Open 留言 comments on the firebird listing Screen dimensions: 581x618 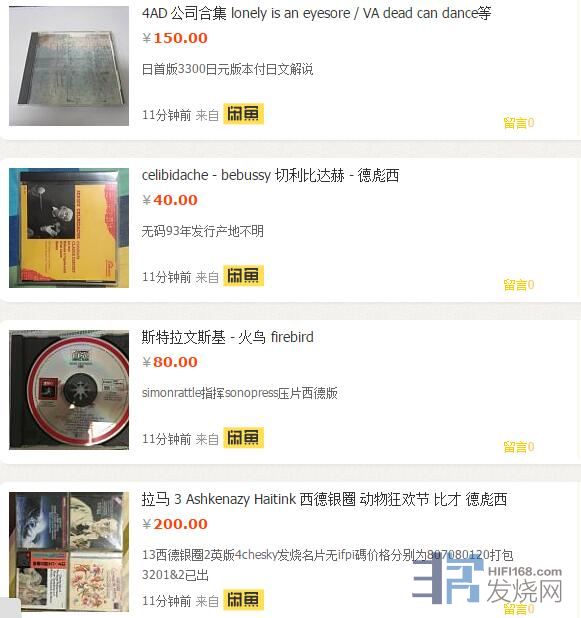pyautogui.click(x=519, y=447)
